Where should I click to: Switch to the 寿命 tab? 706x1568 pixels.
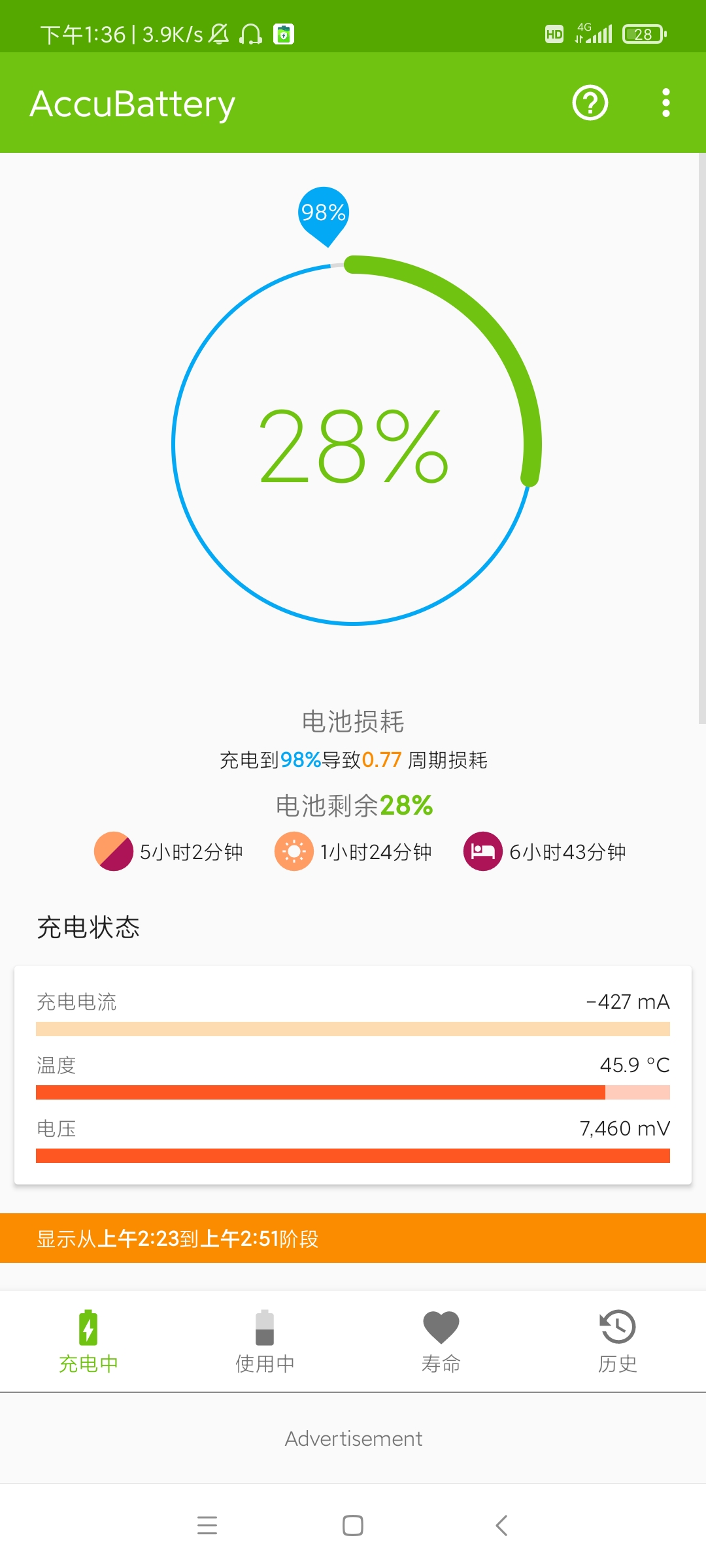point(441,1342)
